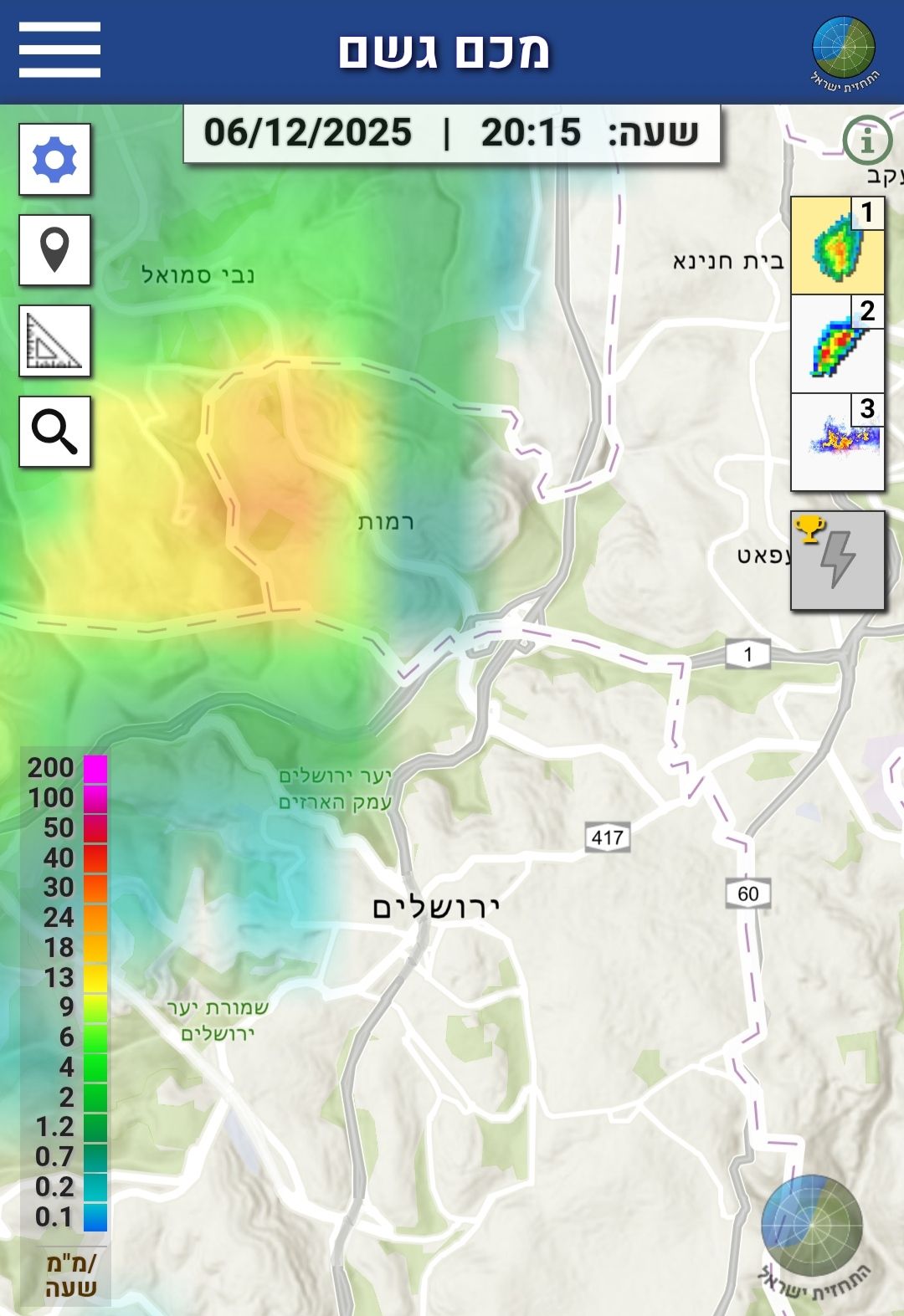This screenshot has width=904, height=1316.
Task: Open the magnifier search button
Action: coord(55,432)
